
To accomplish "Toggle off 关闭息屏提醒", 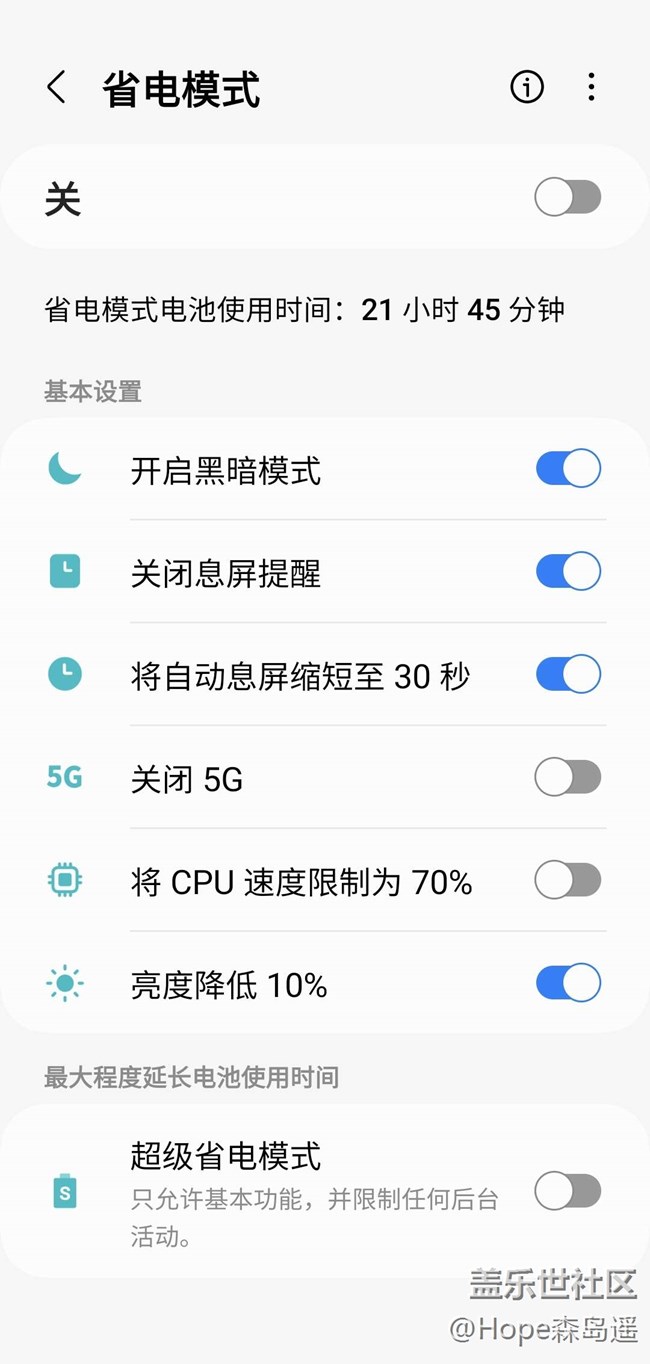I will coord(568,571).
